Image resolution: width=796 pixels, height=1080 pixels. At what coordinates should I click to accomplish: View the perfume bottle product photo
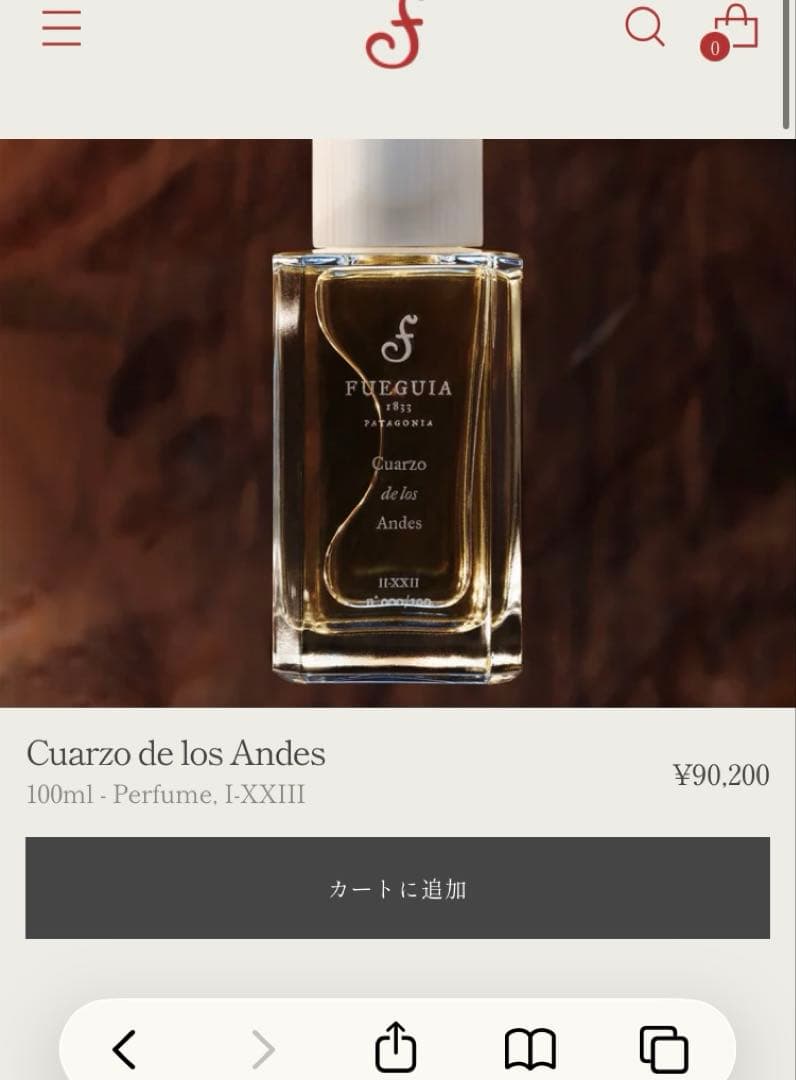point(398,420)
